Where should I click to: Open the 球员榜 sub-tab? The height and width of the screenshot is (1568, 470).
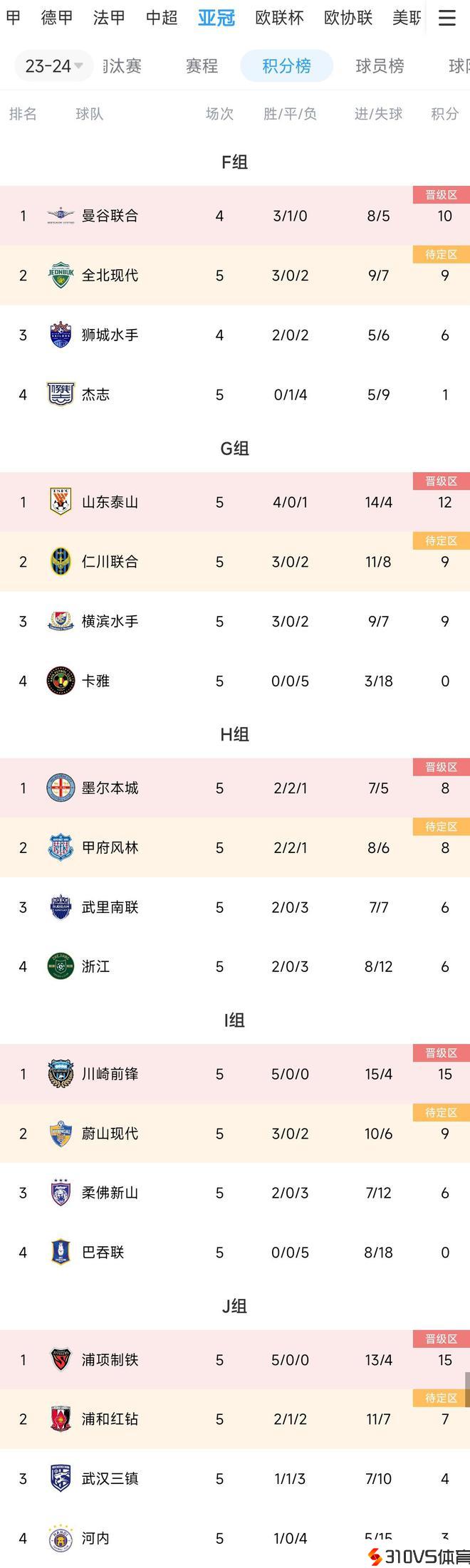click(x=380, y=66)
